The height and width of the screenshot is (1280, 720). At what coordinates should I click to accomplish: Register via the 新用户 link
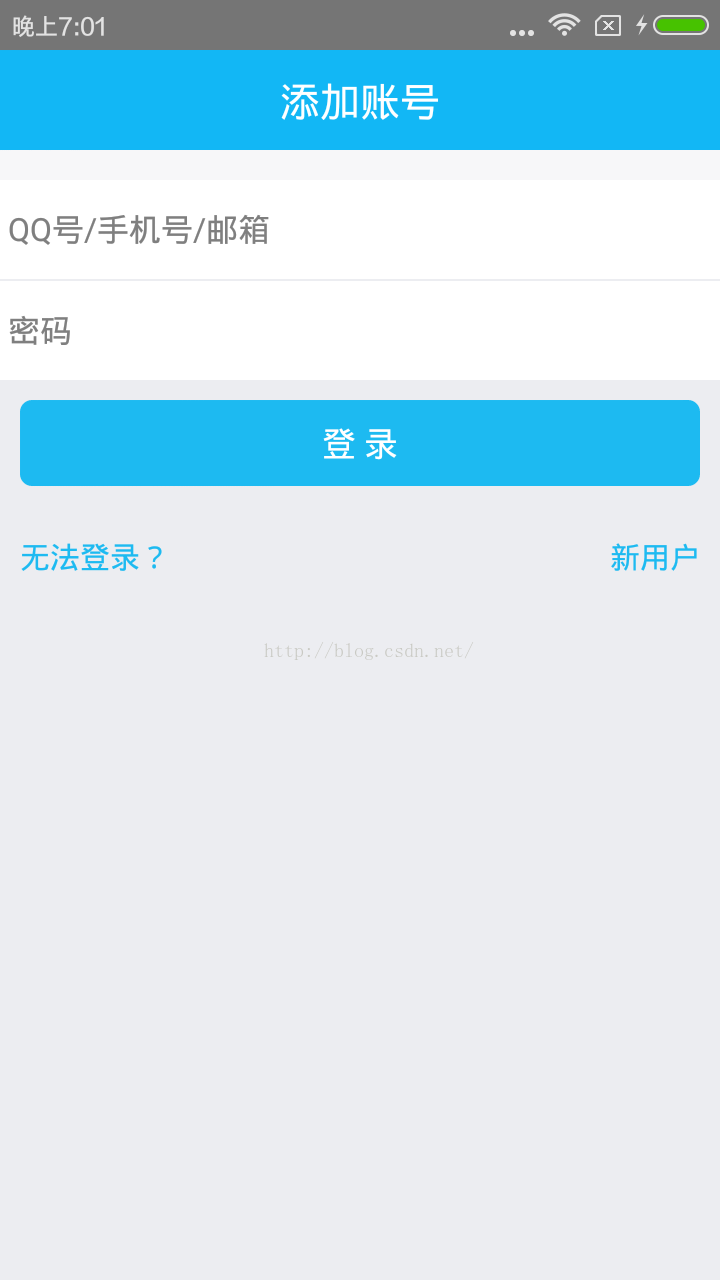(654, 558)
